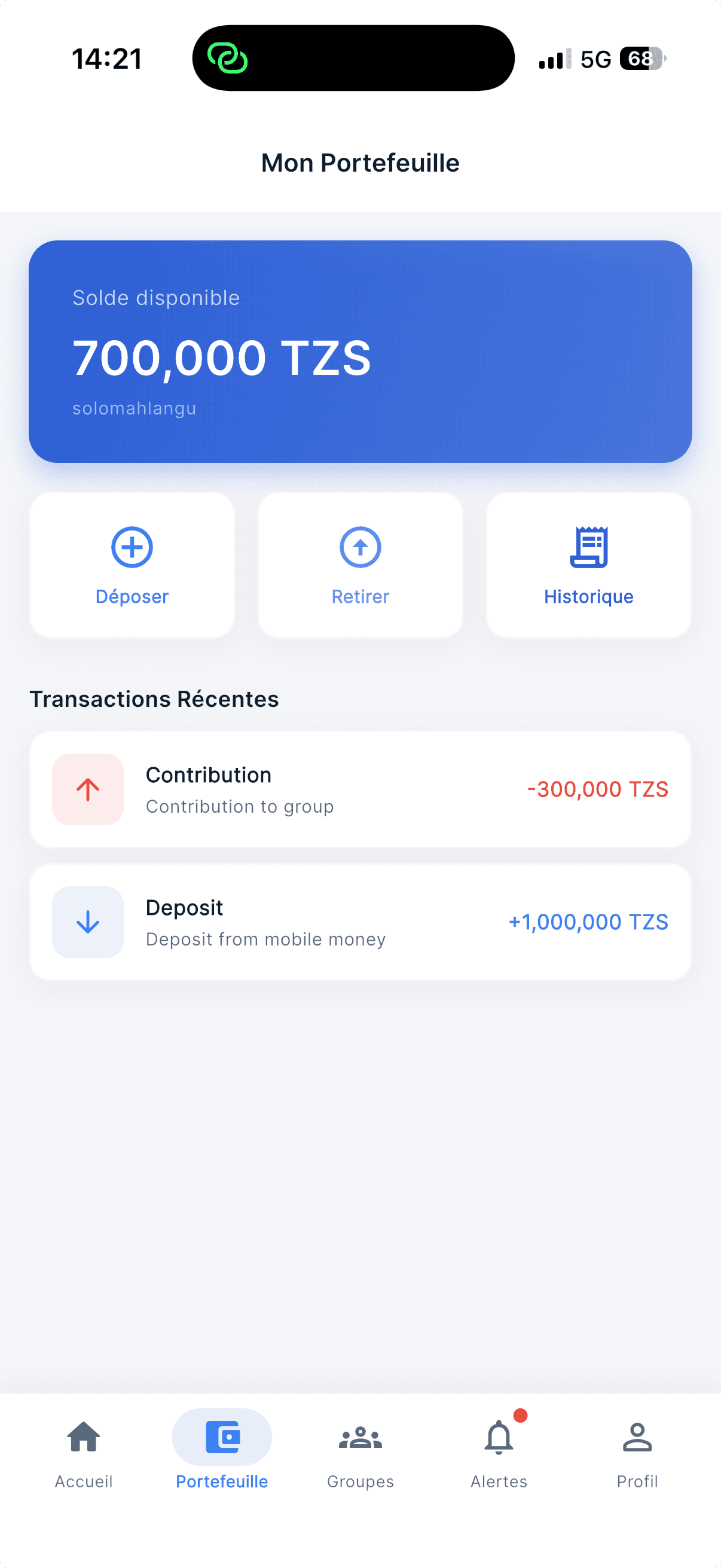Tap the Déposer button
Image resolution: width=721 pixels, height=1568 pixels.
point(132,566)
